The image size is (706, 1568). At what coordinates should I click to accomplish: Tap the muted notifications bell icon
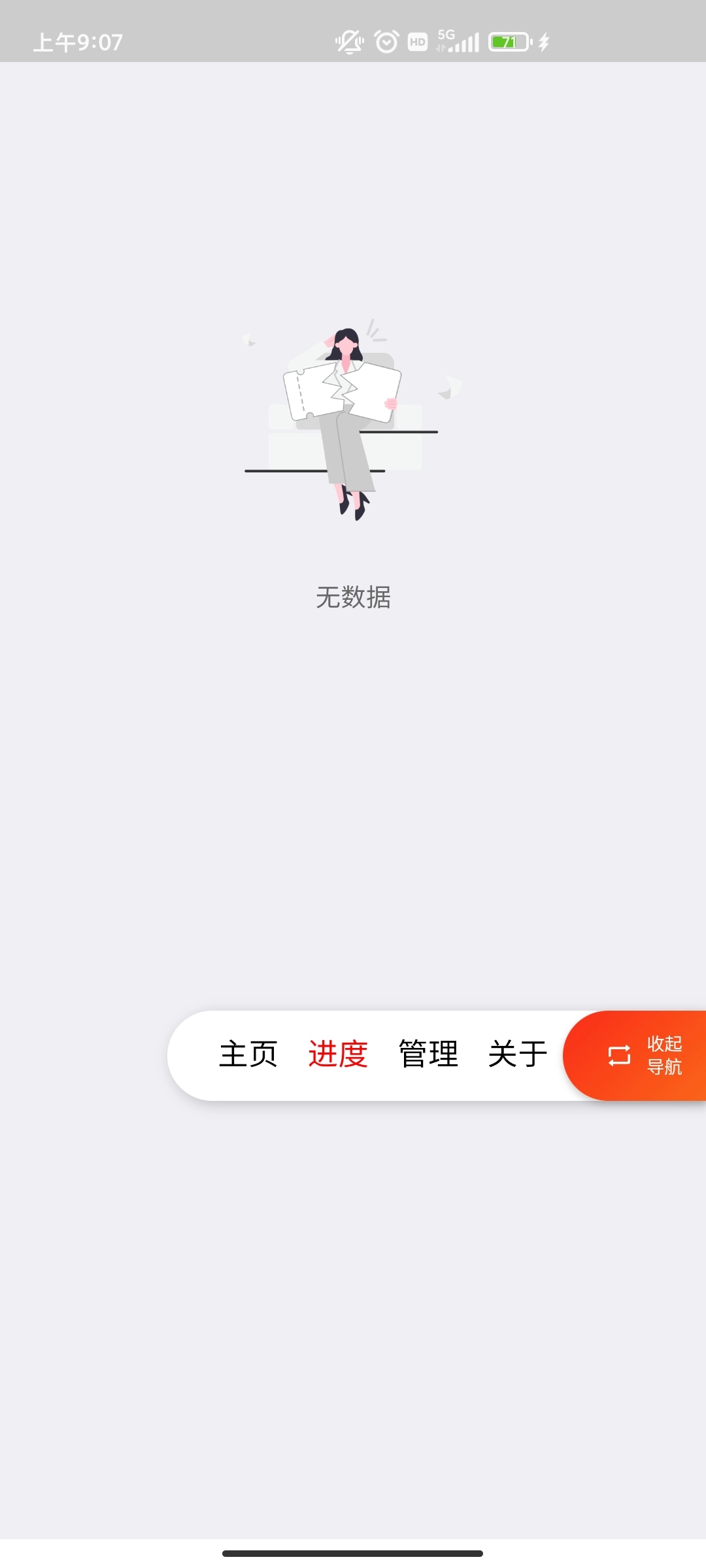click(348, 42)
